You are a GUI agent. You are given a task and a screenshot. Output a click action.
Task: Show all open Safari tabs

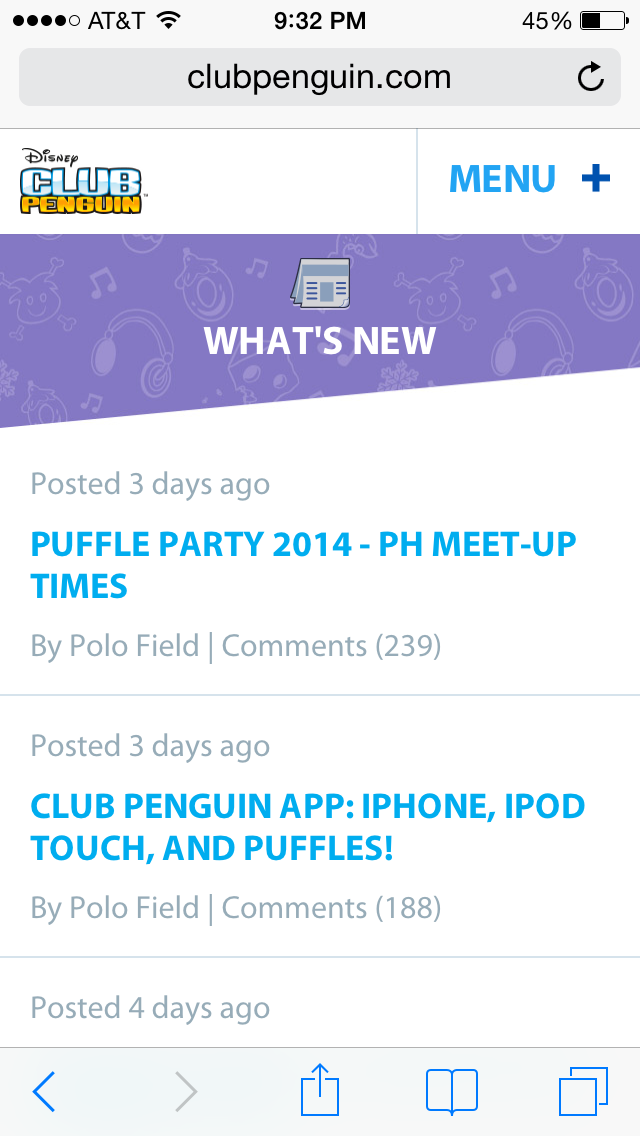[x=583, y=1091]
